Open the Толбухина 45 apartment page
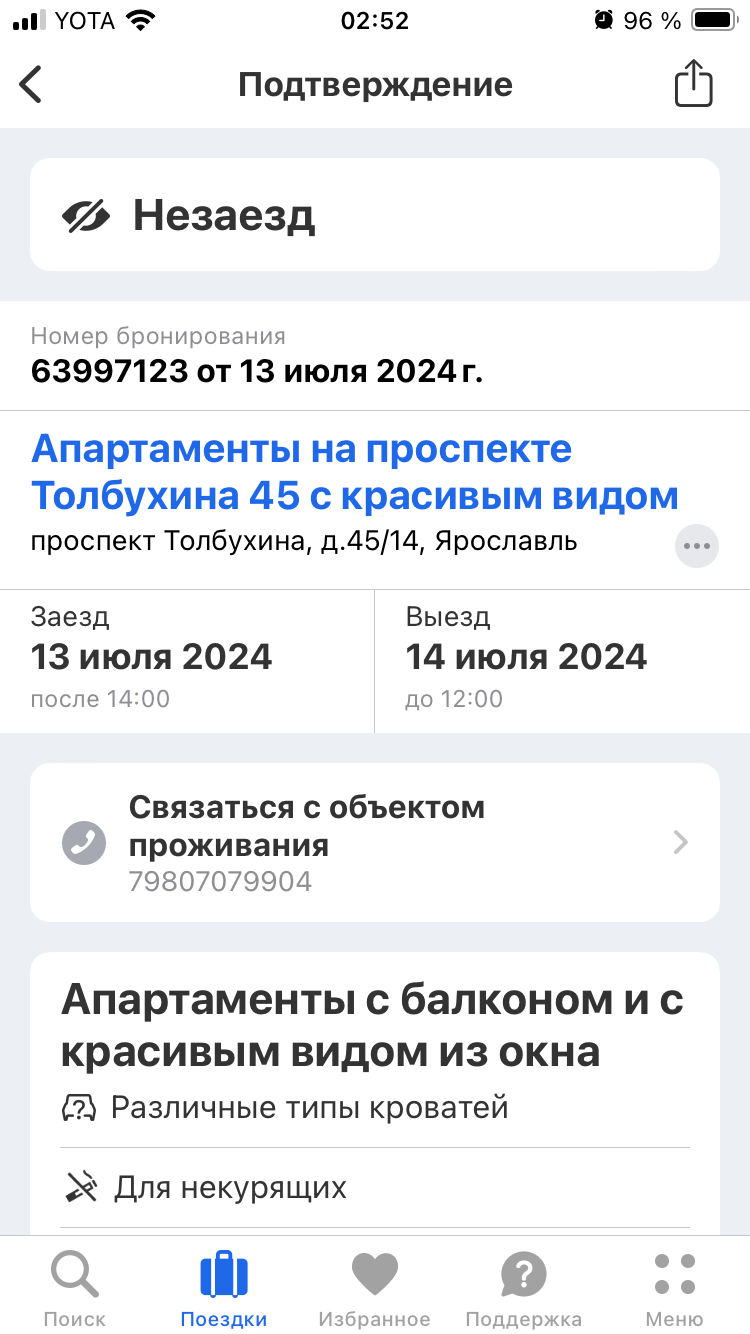750x1334 pixels. (x=355, y=472)
